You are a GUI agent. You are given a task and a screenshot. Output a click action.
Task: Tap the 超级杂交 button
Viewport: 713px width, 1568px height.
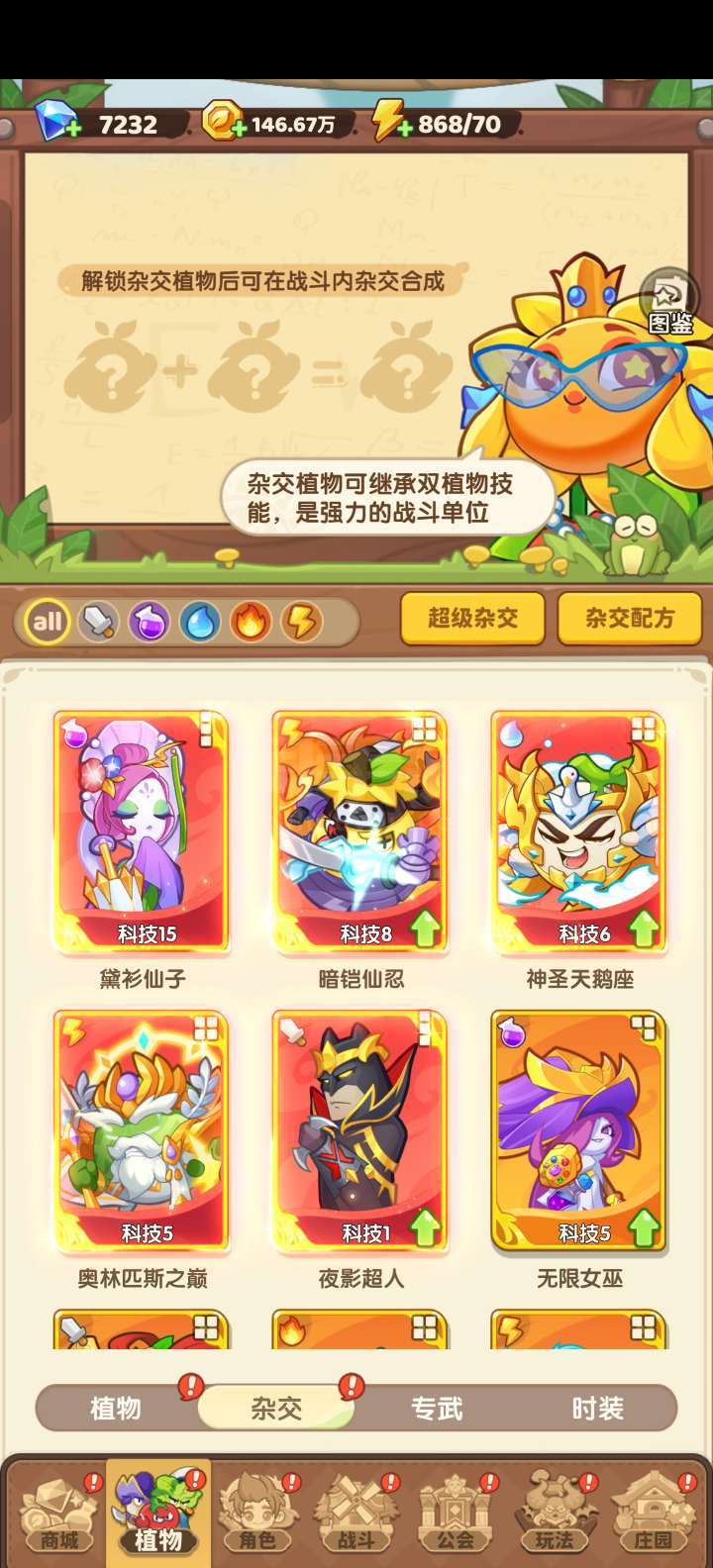tap(472, 619)
